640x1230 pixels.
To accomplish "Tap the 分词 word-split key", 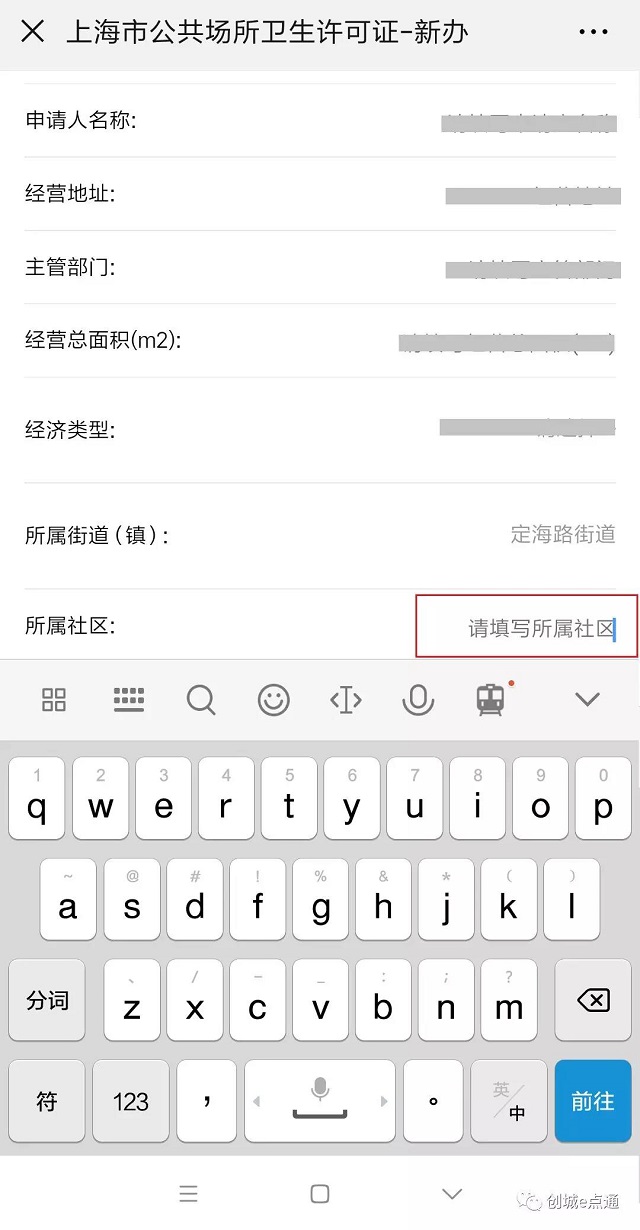I will point(47,1000).
